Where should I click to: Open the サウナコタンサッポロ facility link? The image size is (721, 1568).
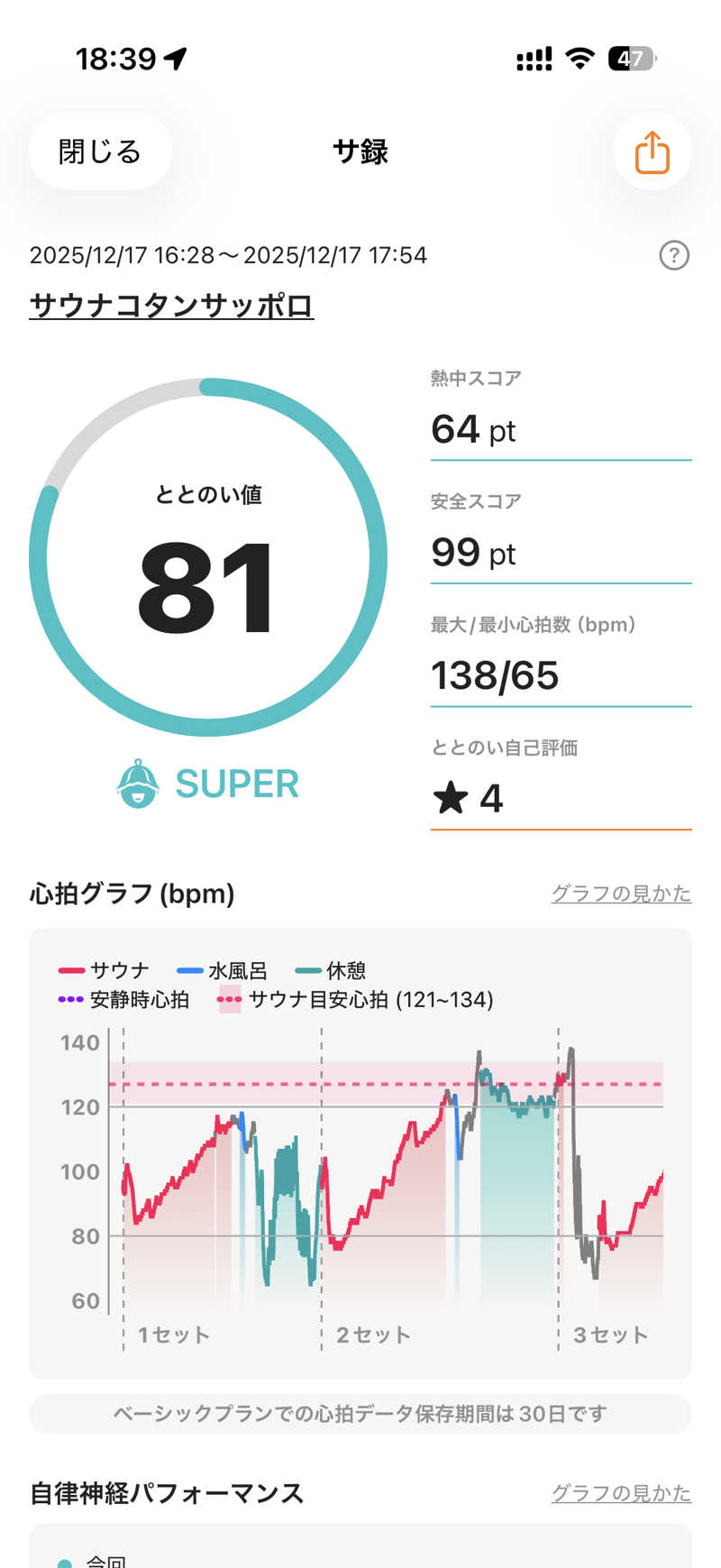171,306
